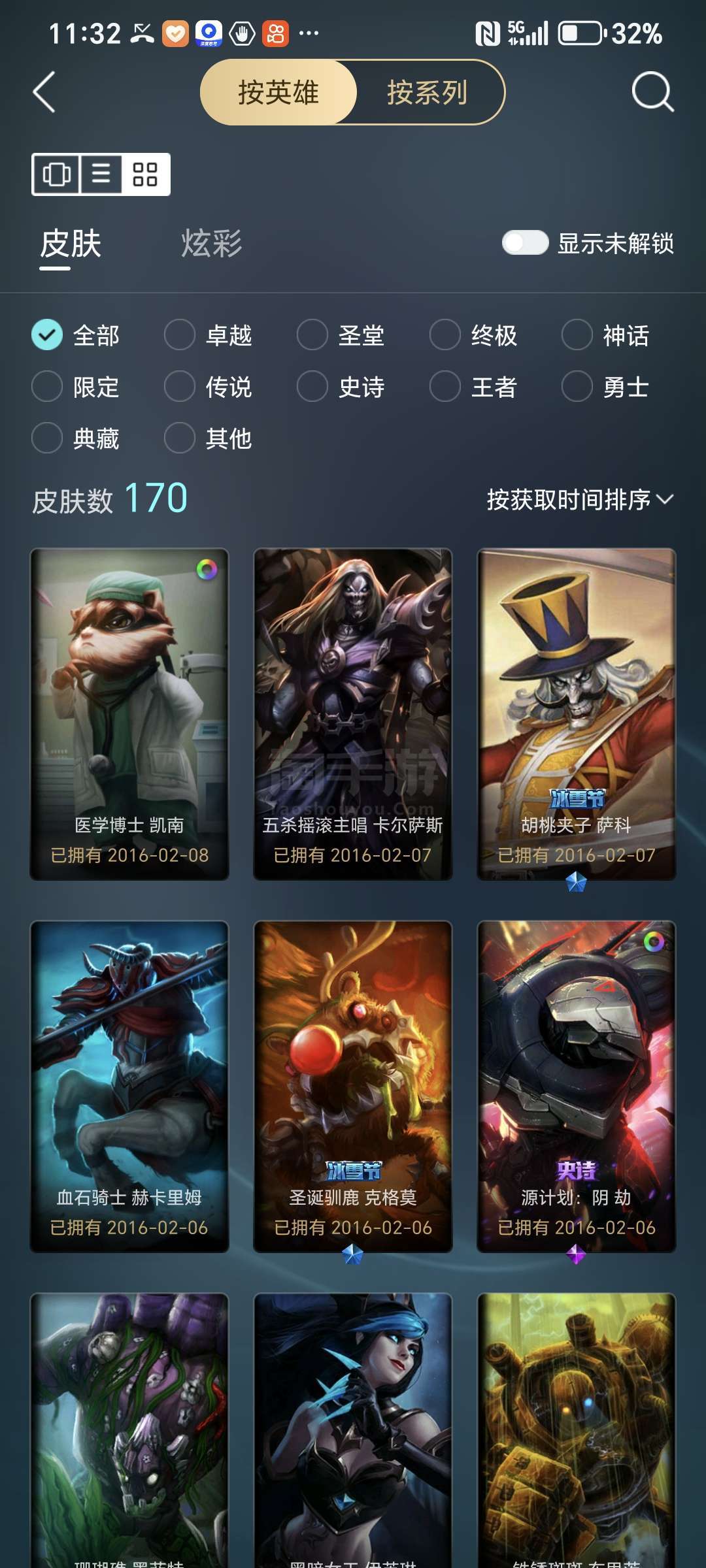Filter by 典藏 skins

click(75, 438)
